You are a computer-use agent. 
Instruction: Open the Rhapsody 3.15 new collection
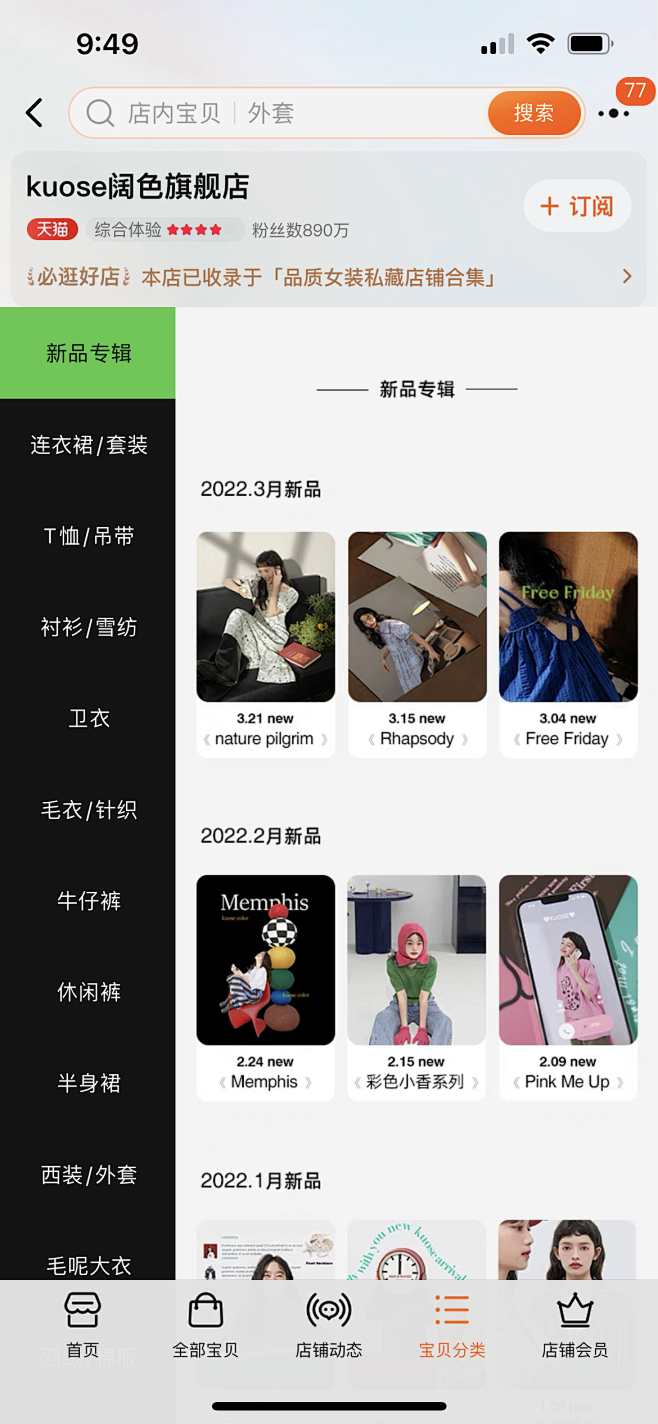tap(417, 645)
